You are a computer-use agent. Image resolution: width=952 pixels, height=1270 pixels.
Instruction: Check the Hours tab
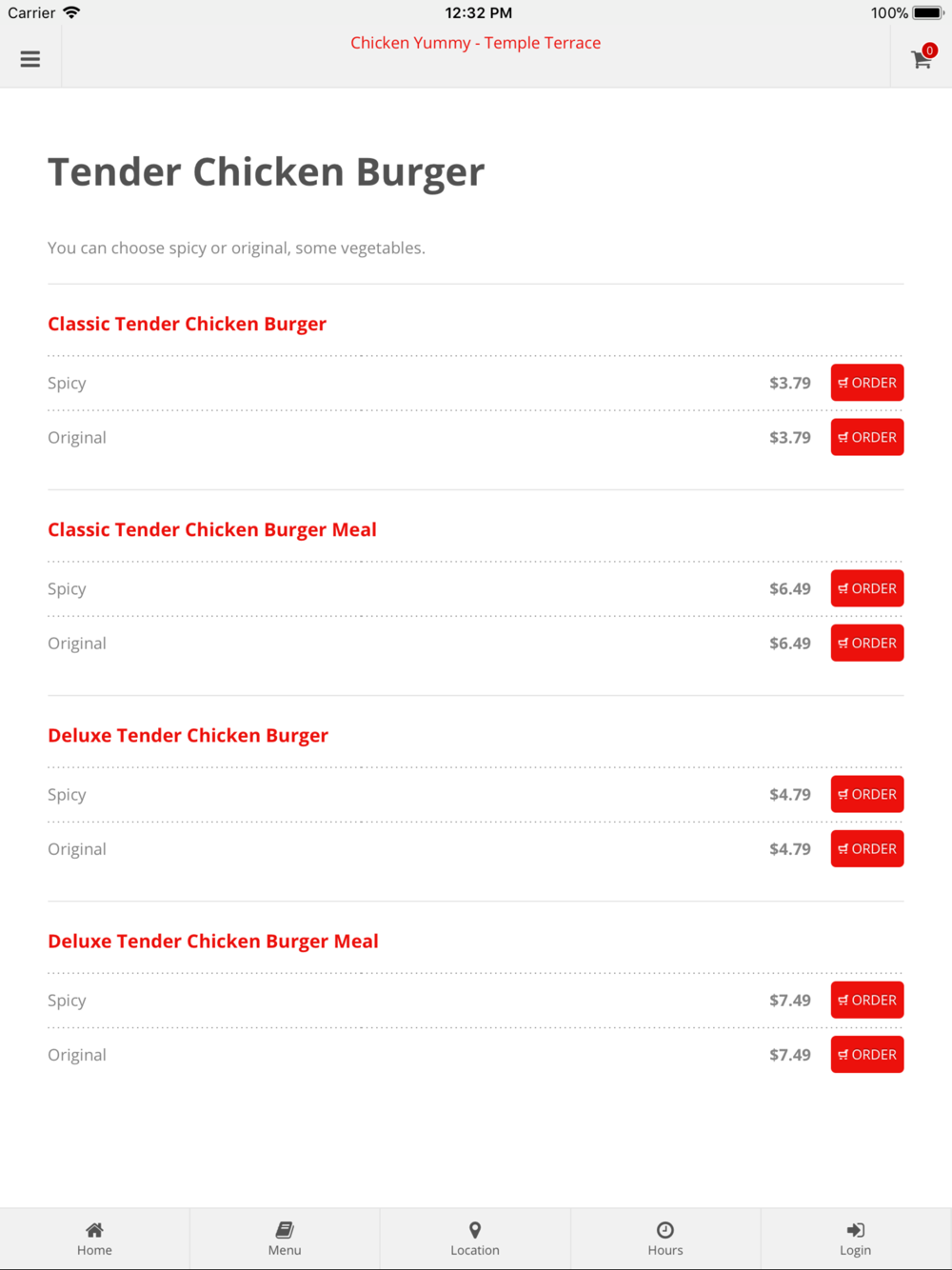coord(665,1239)
